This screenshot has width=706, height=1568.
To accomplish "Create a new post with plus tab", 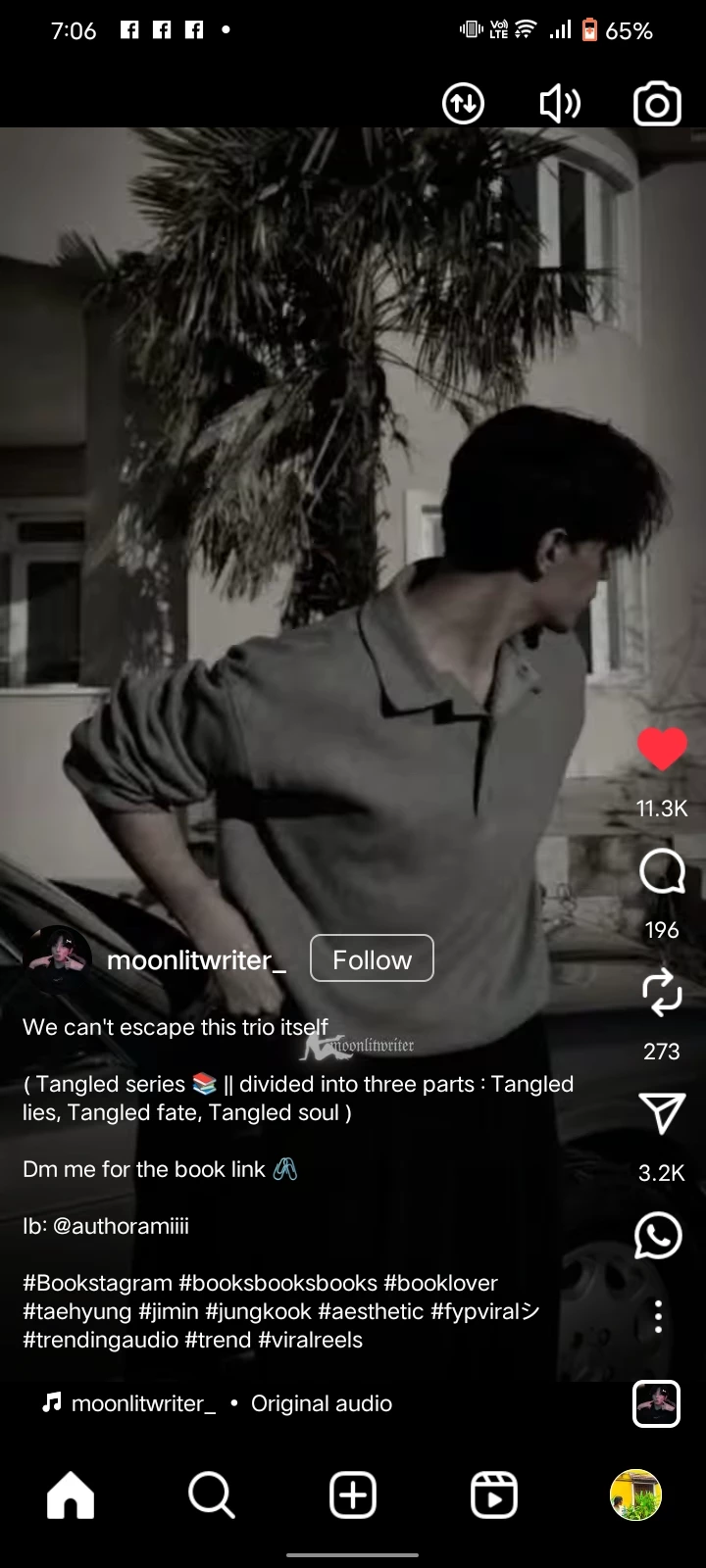I will [353, 1495].
